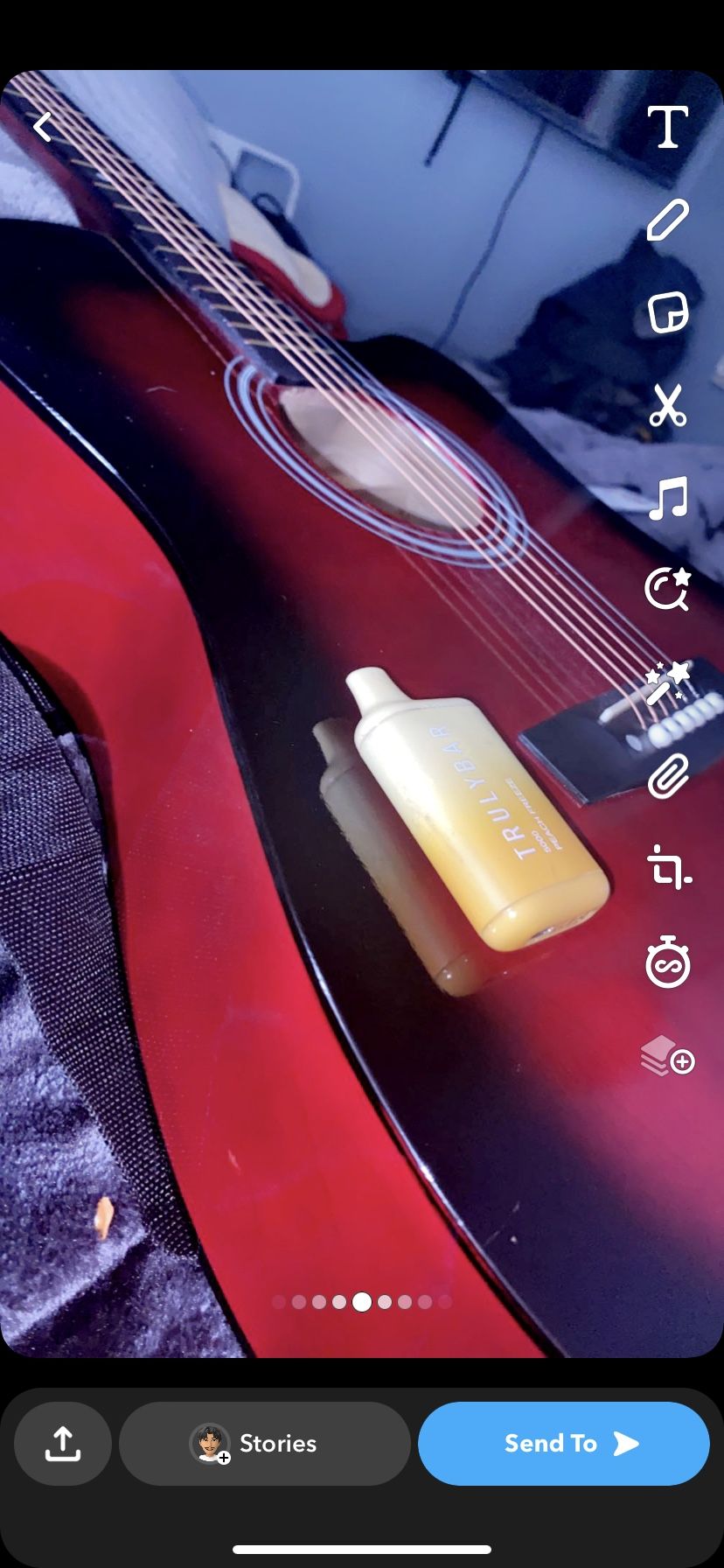Tap the save and export icon
724x1568 pixels.
pos(62,1443)
